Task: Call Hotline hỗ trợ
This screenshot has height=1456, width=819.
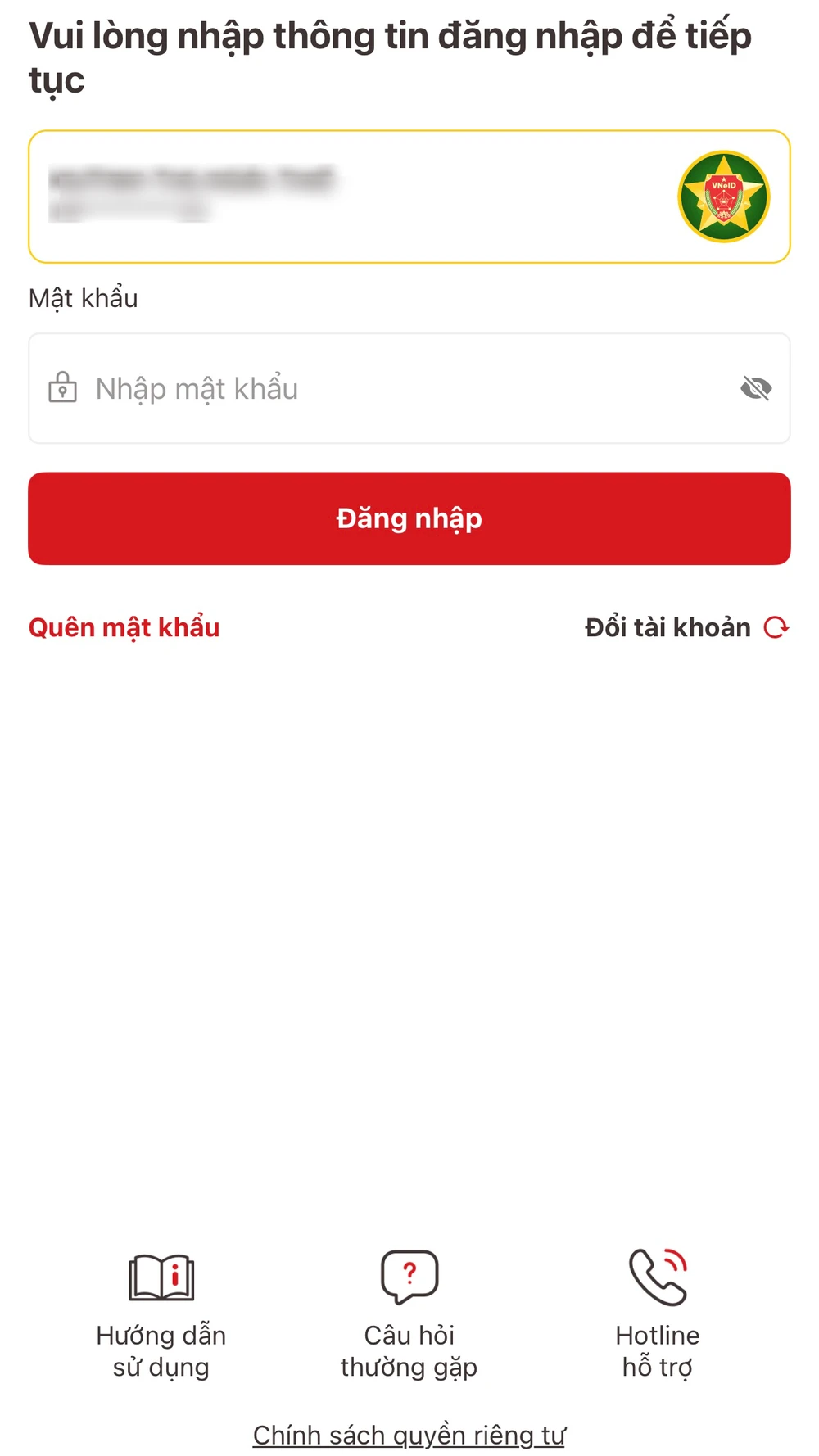Action: [x=658, y=1313]
